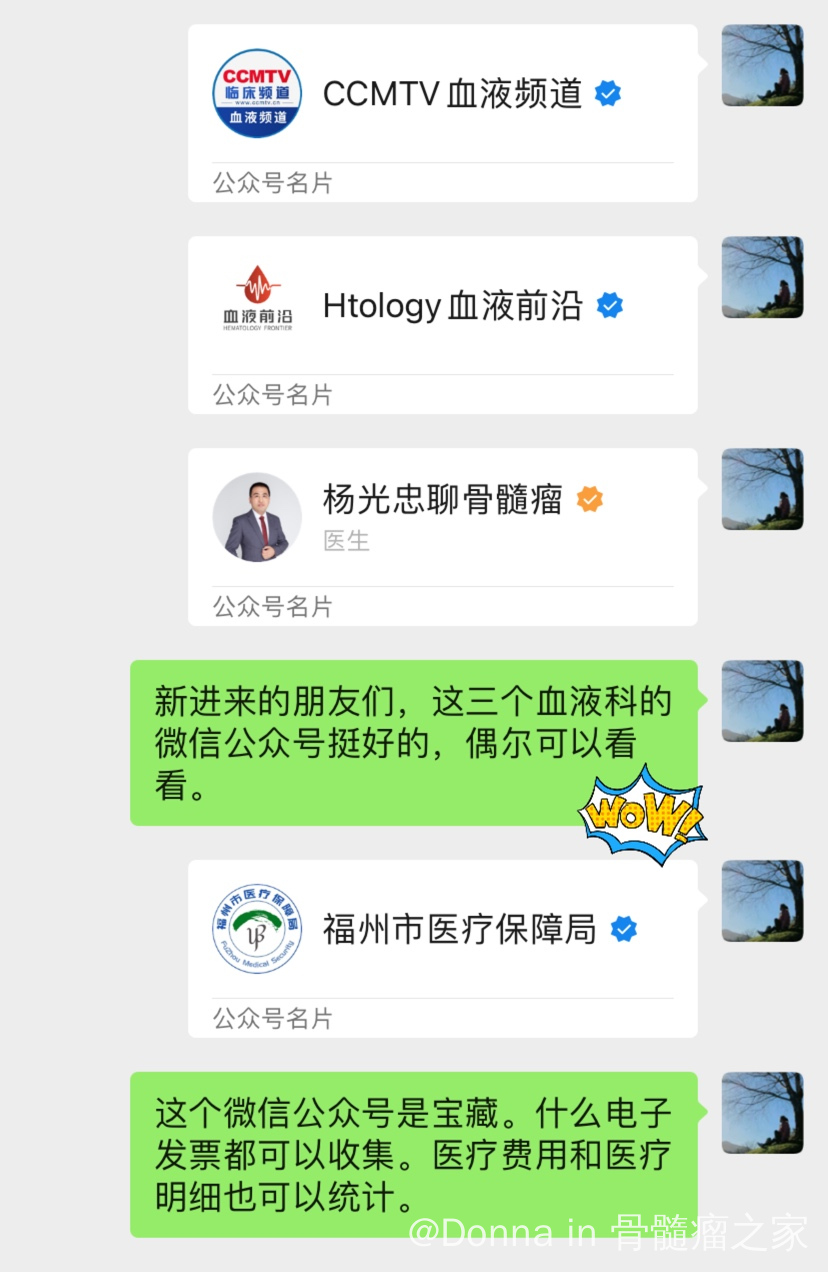
Task: Tap sender's avatar beside 新进来的朋友们 message
Action: (x=762, y=701)
